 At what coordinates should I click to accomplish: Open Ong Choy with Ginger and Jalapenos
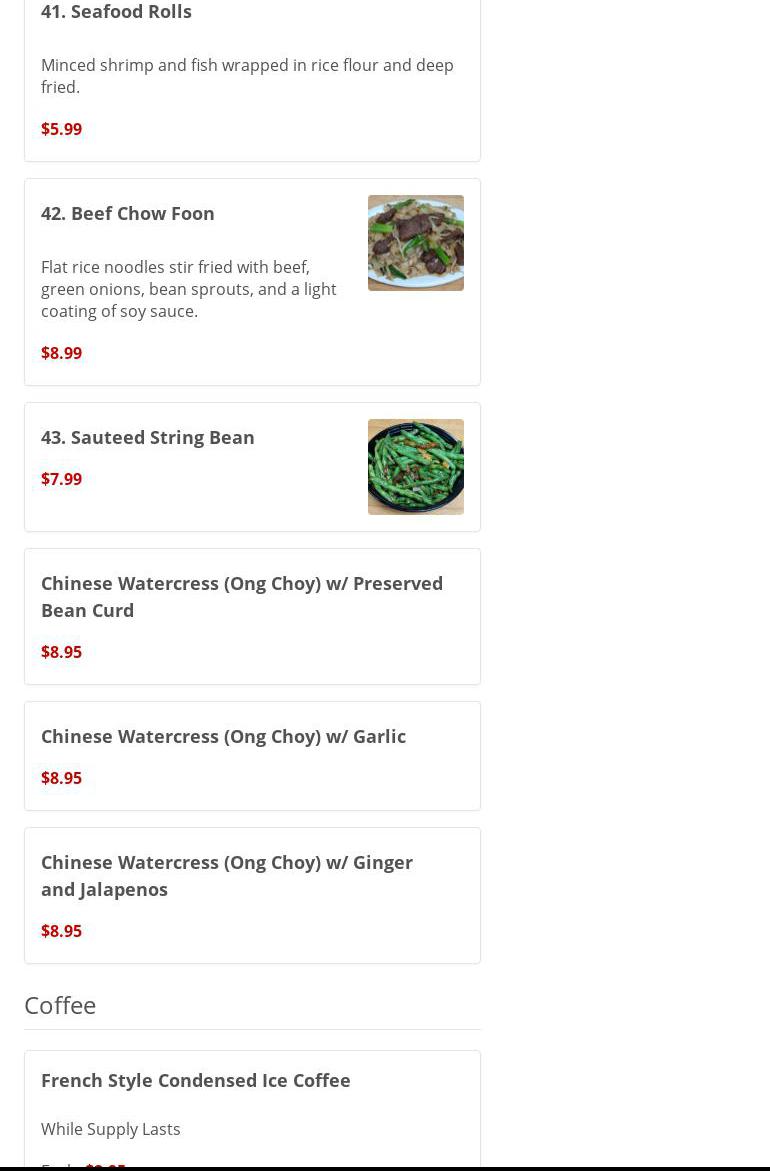click(x=227, y=875)
